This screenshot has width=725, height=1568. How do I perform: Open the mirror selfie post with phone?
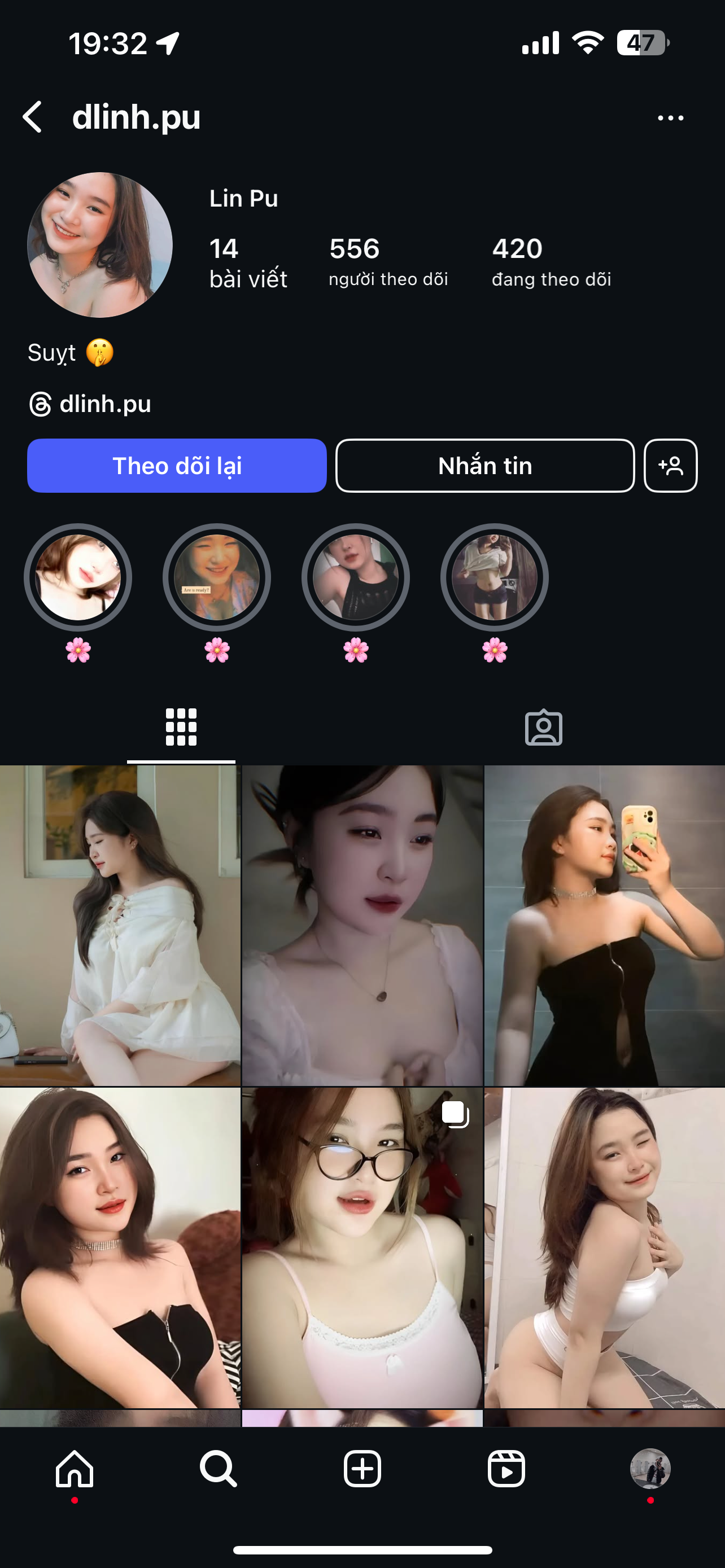[605, 925]
